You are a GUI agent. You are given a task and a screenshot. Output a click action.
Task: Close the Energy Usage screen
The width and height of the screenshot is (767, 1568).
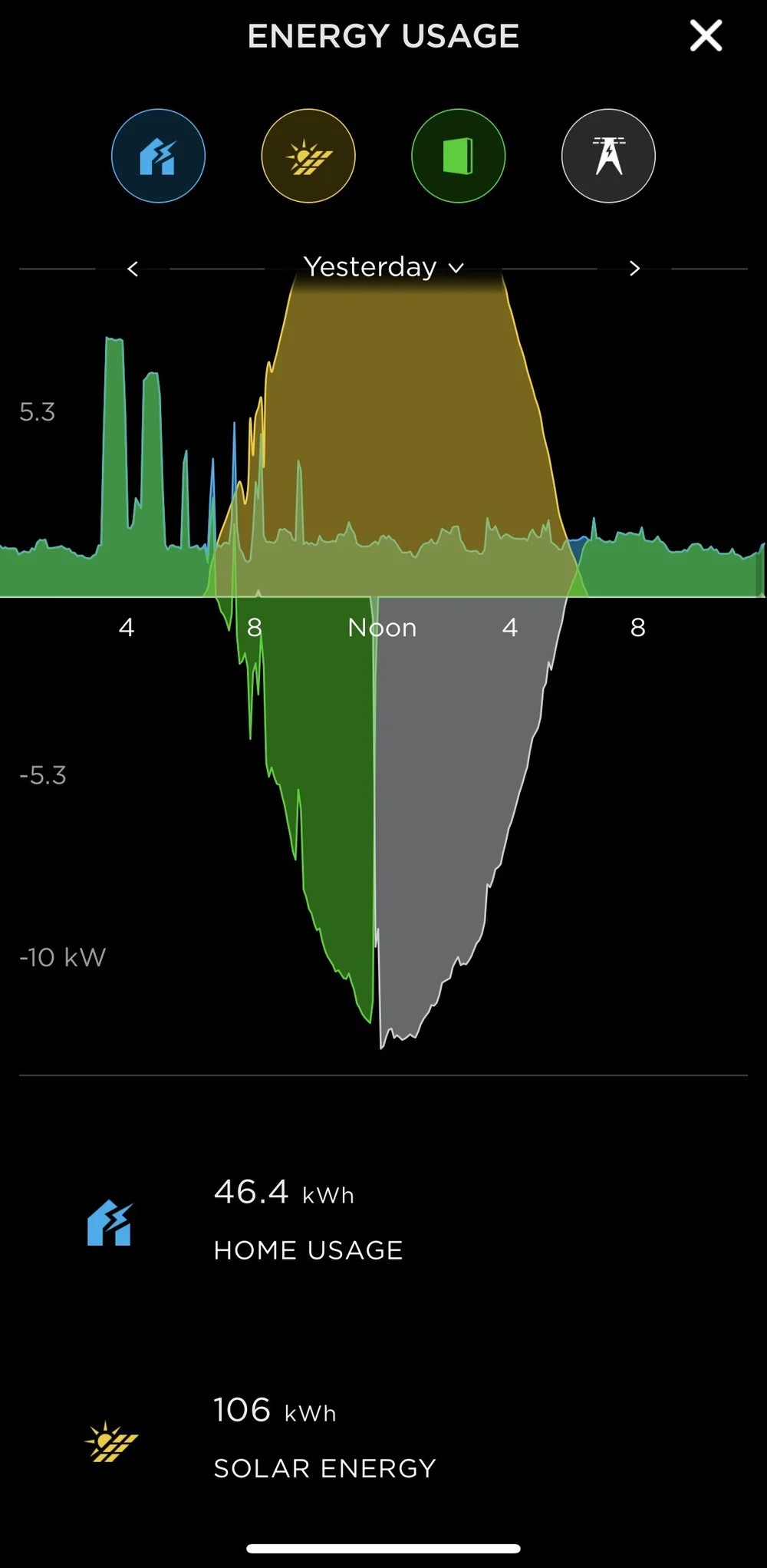[x=706, y=36]
